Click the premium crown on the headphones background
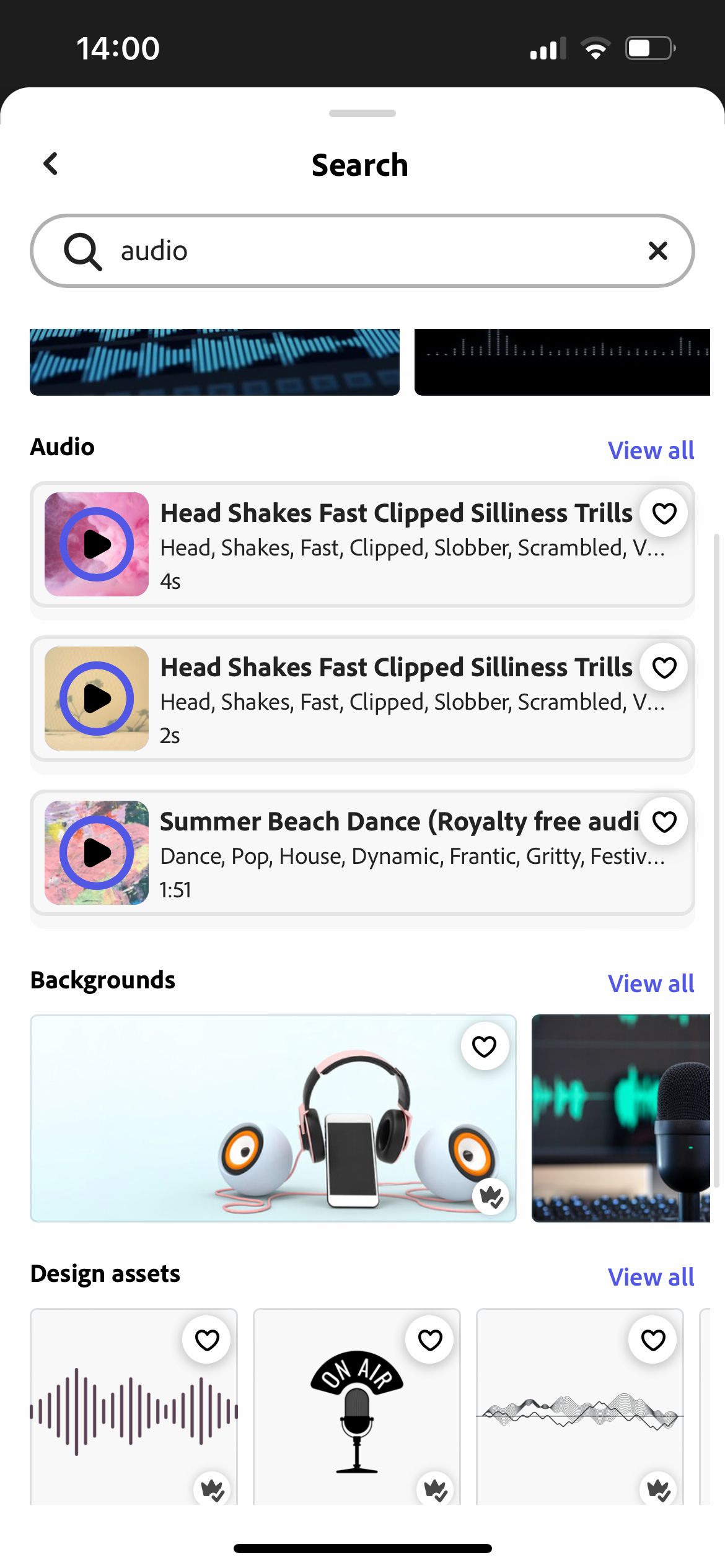The height and width of the screenshot is (1568, 725). (490, 1195)
